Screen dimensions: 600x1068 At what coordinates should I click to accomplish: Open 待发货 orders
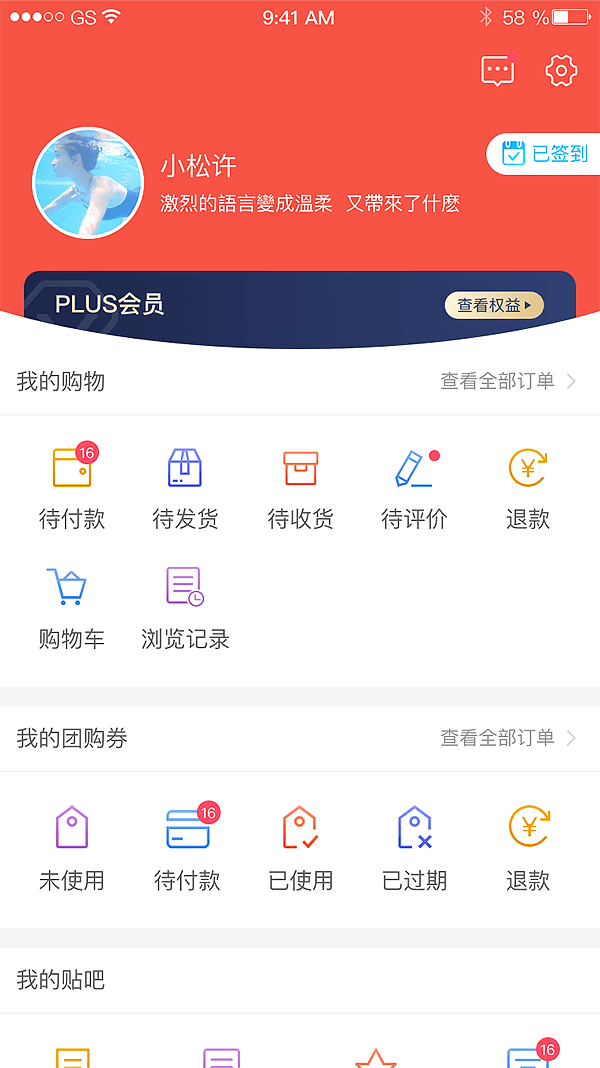click(x=185, y=490)
